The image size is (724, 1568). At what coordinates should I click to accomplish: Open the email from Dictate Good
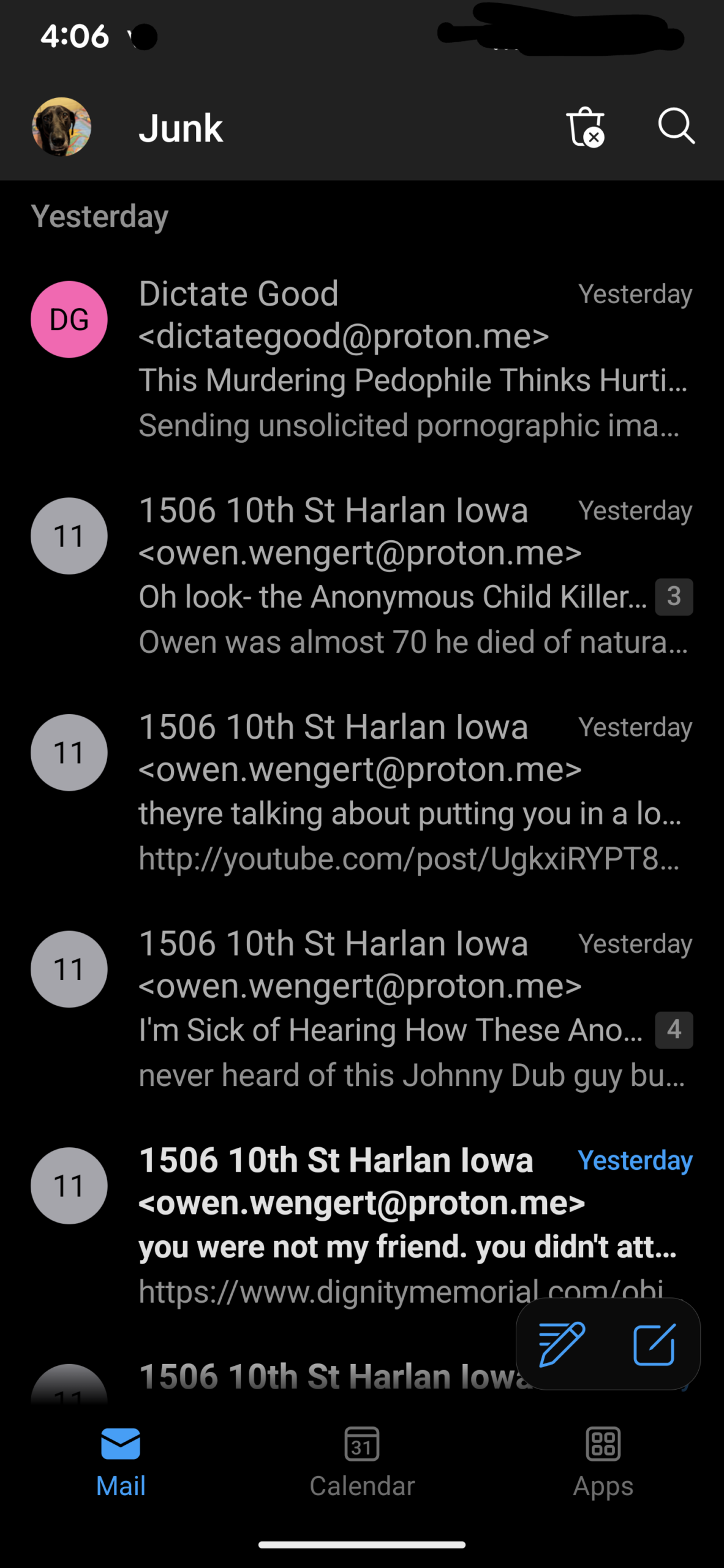(x=410, y=358)
